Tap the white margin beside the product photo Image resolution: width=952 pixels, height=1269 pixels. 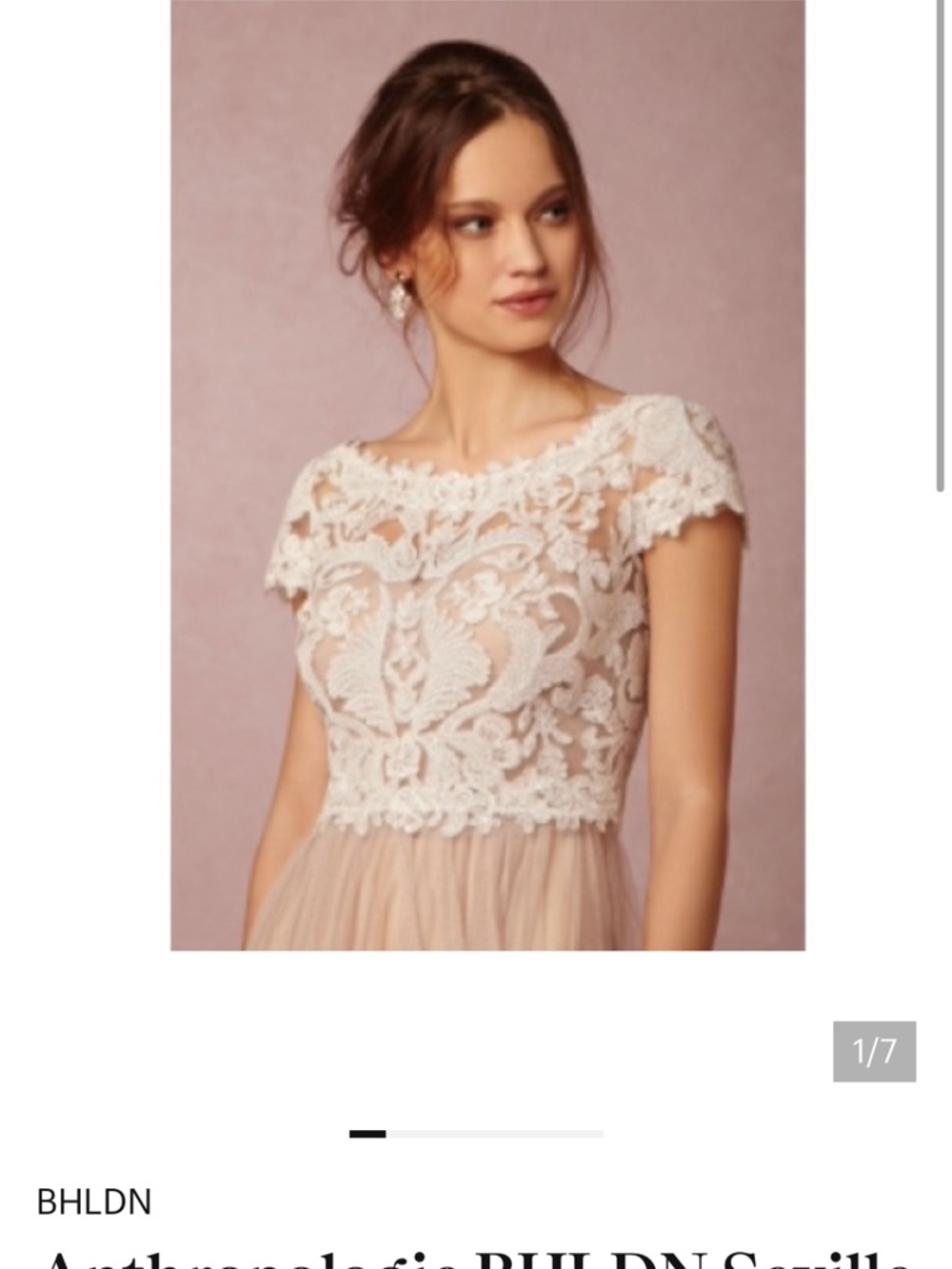click(x=86, y=476)
